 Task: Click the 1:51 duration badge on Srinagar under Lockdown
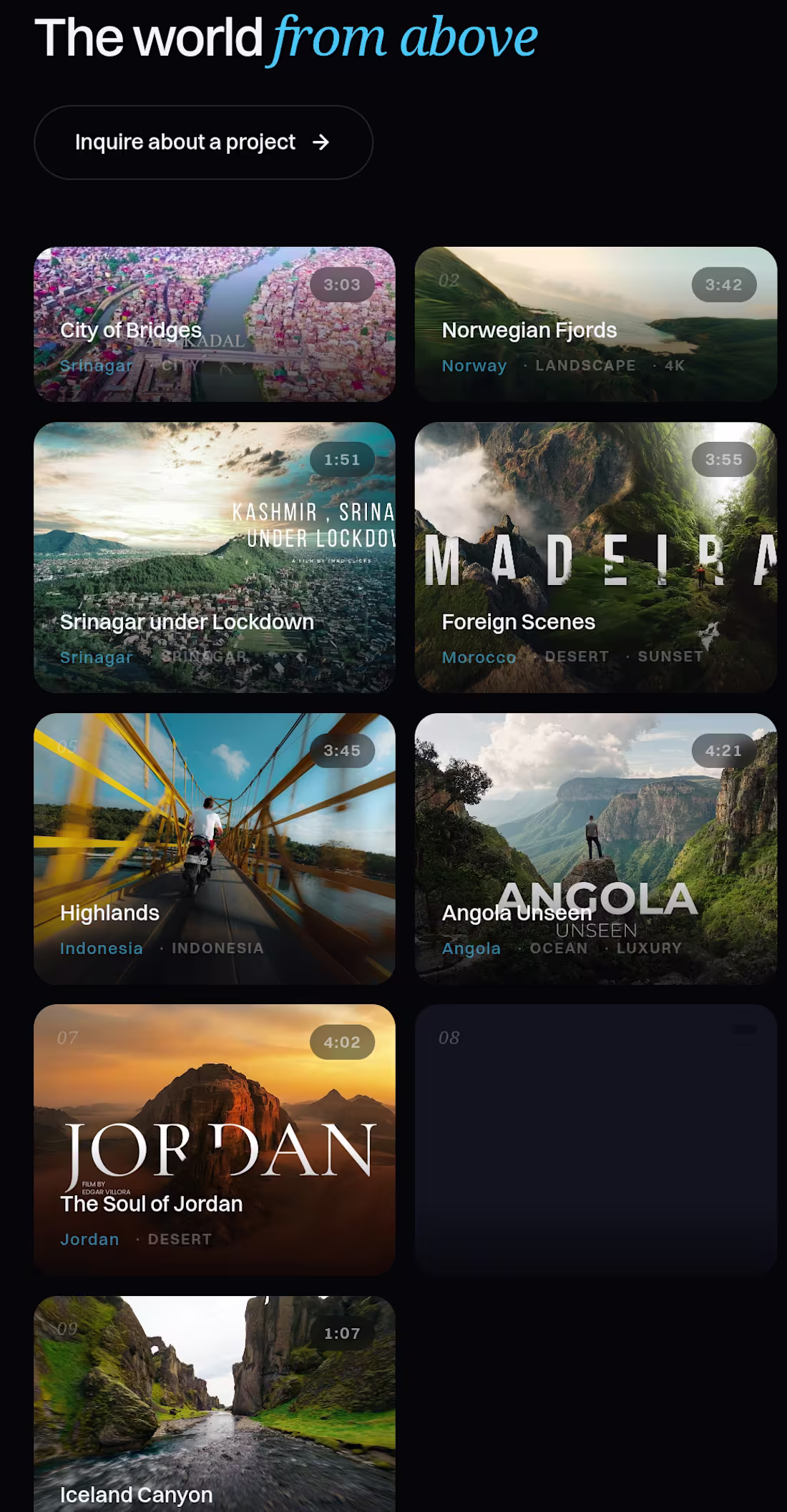tap(342, 460)
